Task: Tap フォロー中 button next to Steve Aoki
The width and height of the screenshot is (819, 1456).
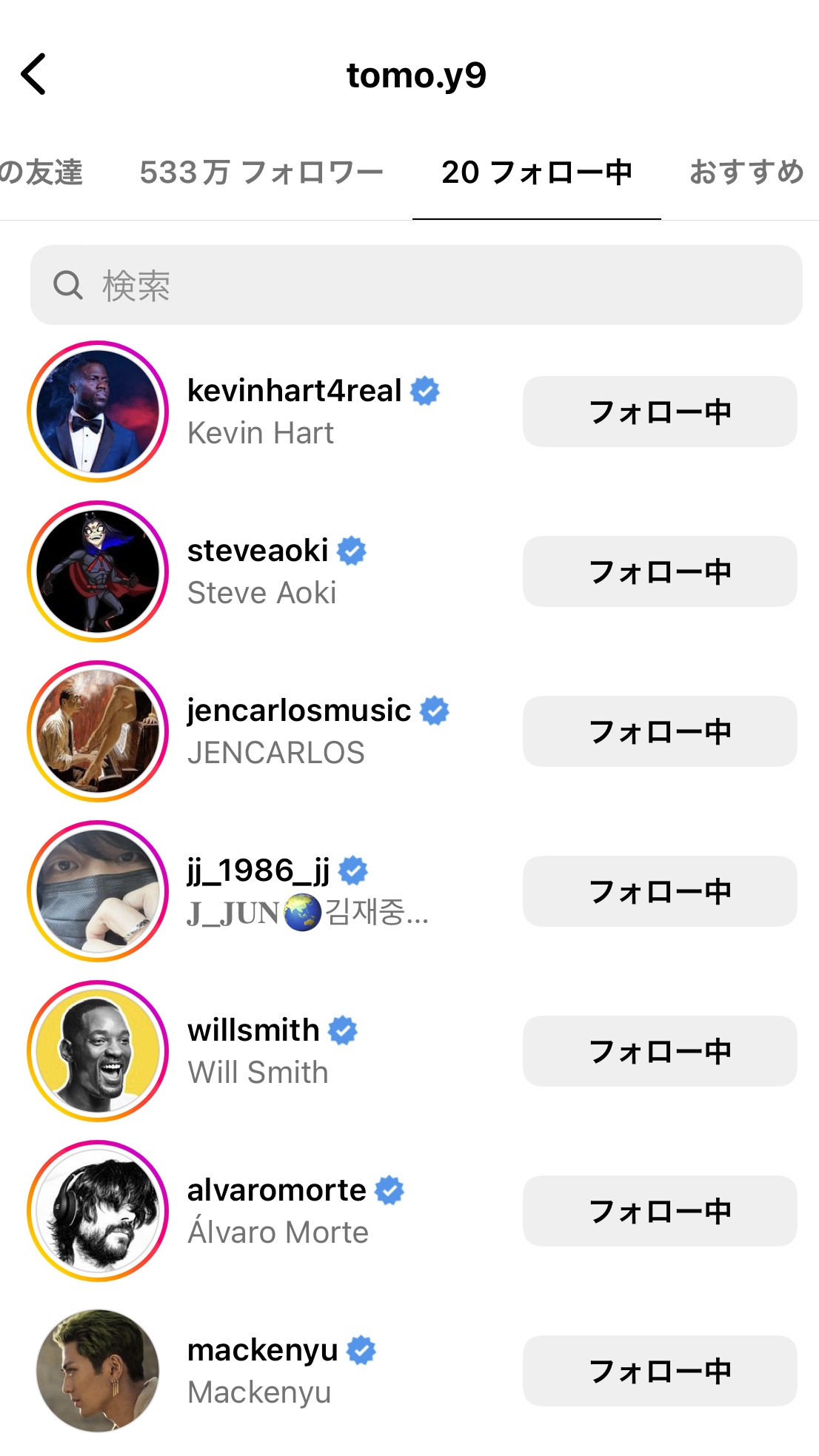Action: click(x=660, y=571)
